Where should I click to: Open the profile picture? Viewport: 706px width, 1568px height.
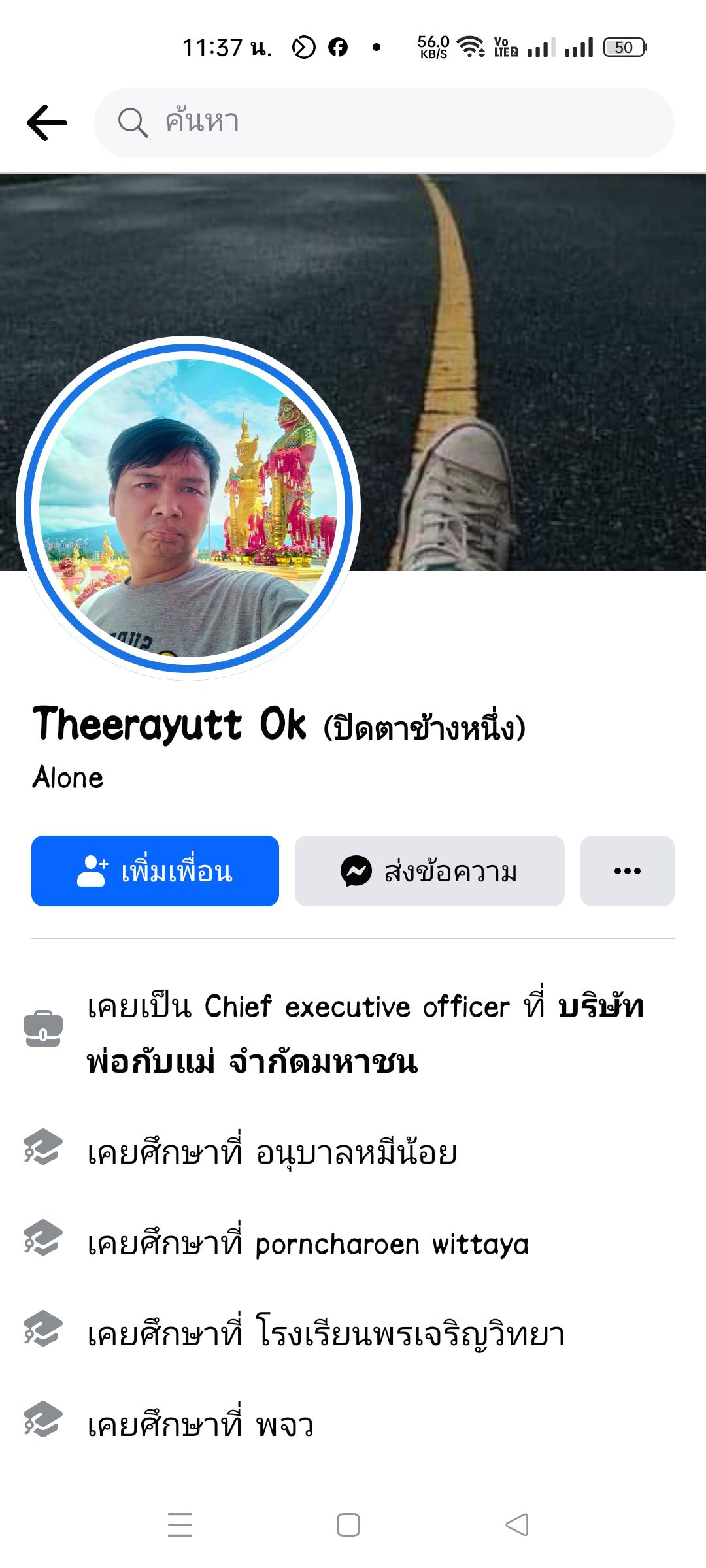188,508
